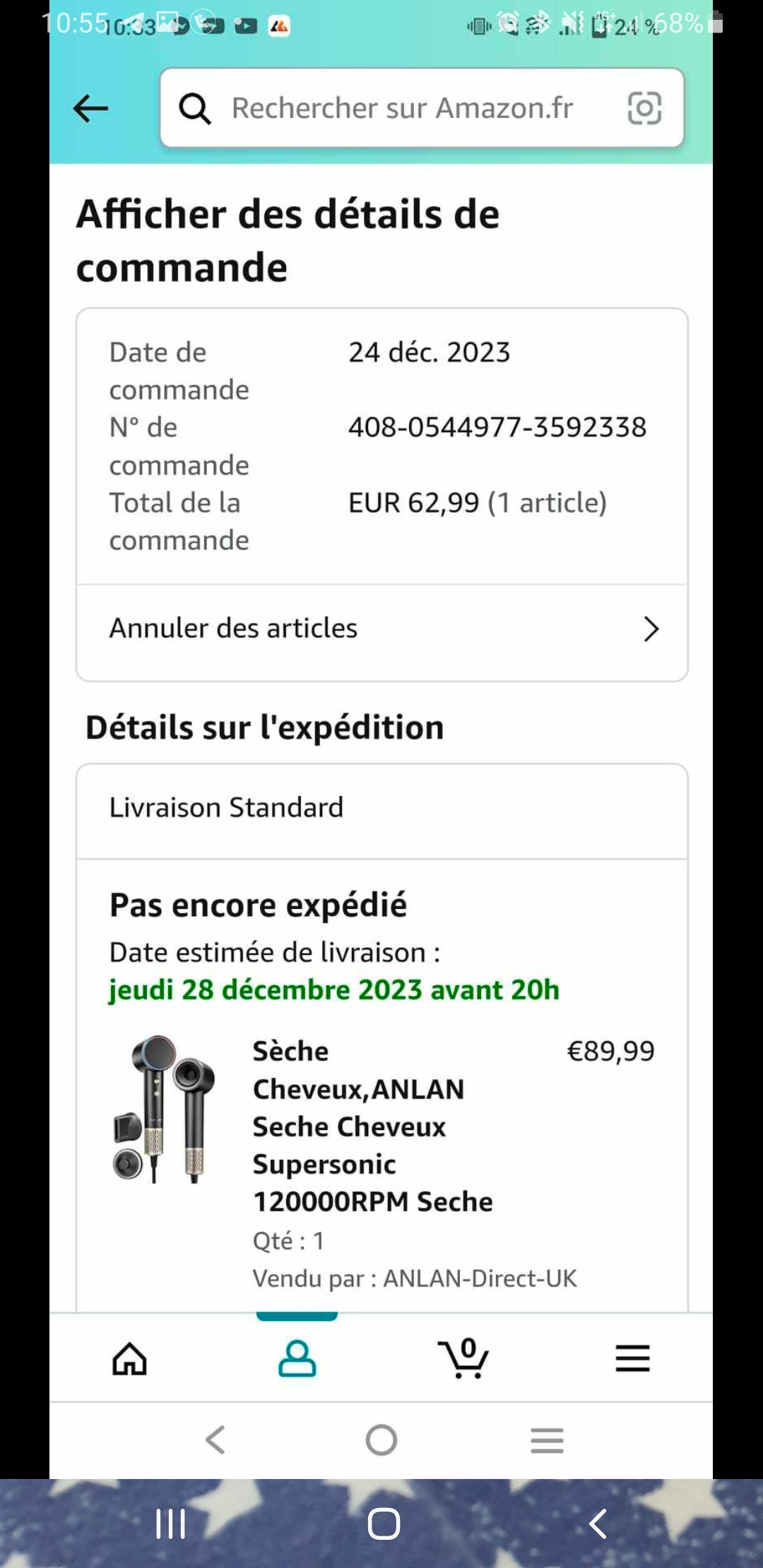Go back using the top arrow
Screen dimensions: 763x1568
(90, 109)
